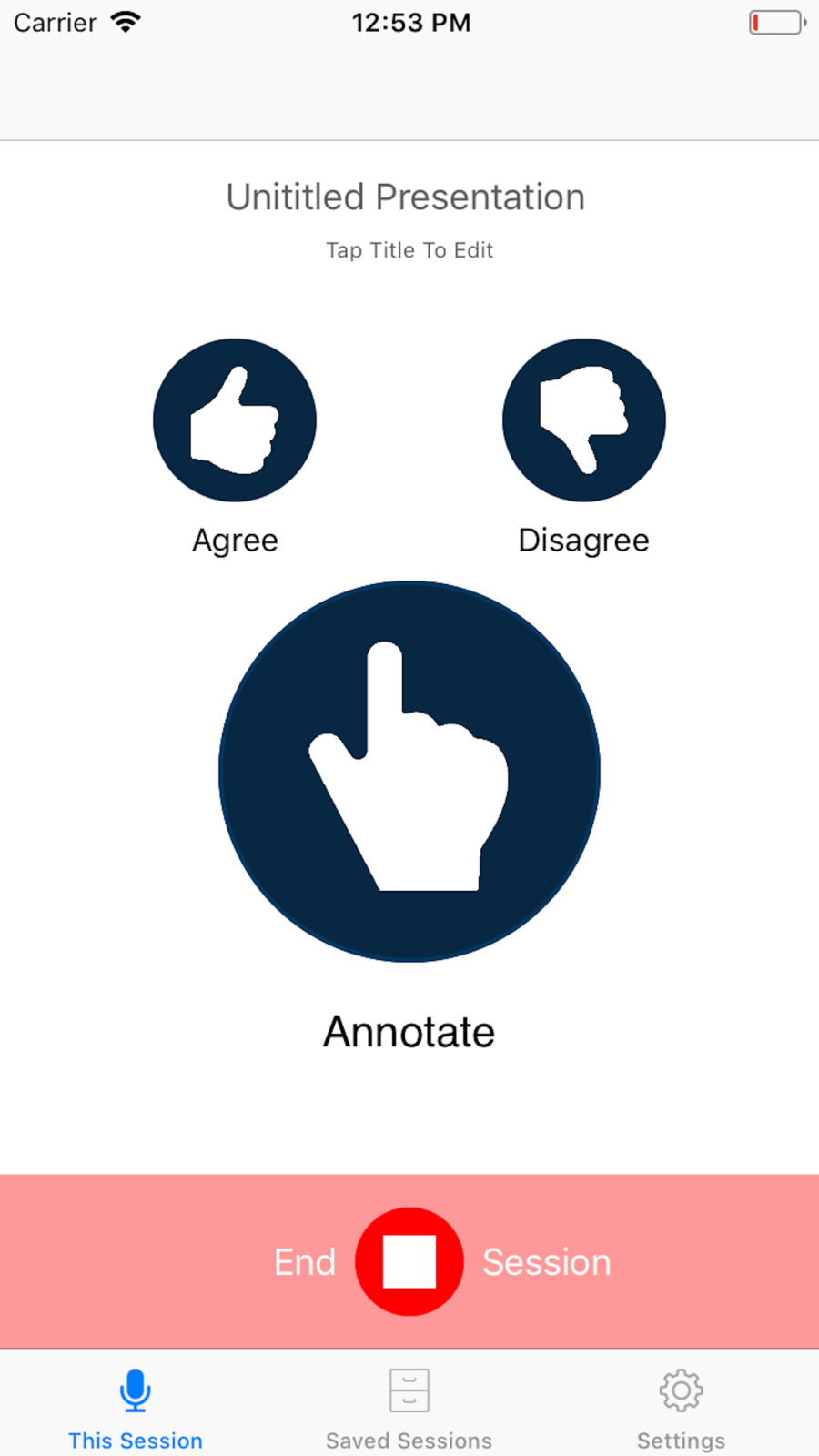Select the This Session tab
The image size is (819, 1456).
[136, 1407]
